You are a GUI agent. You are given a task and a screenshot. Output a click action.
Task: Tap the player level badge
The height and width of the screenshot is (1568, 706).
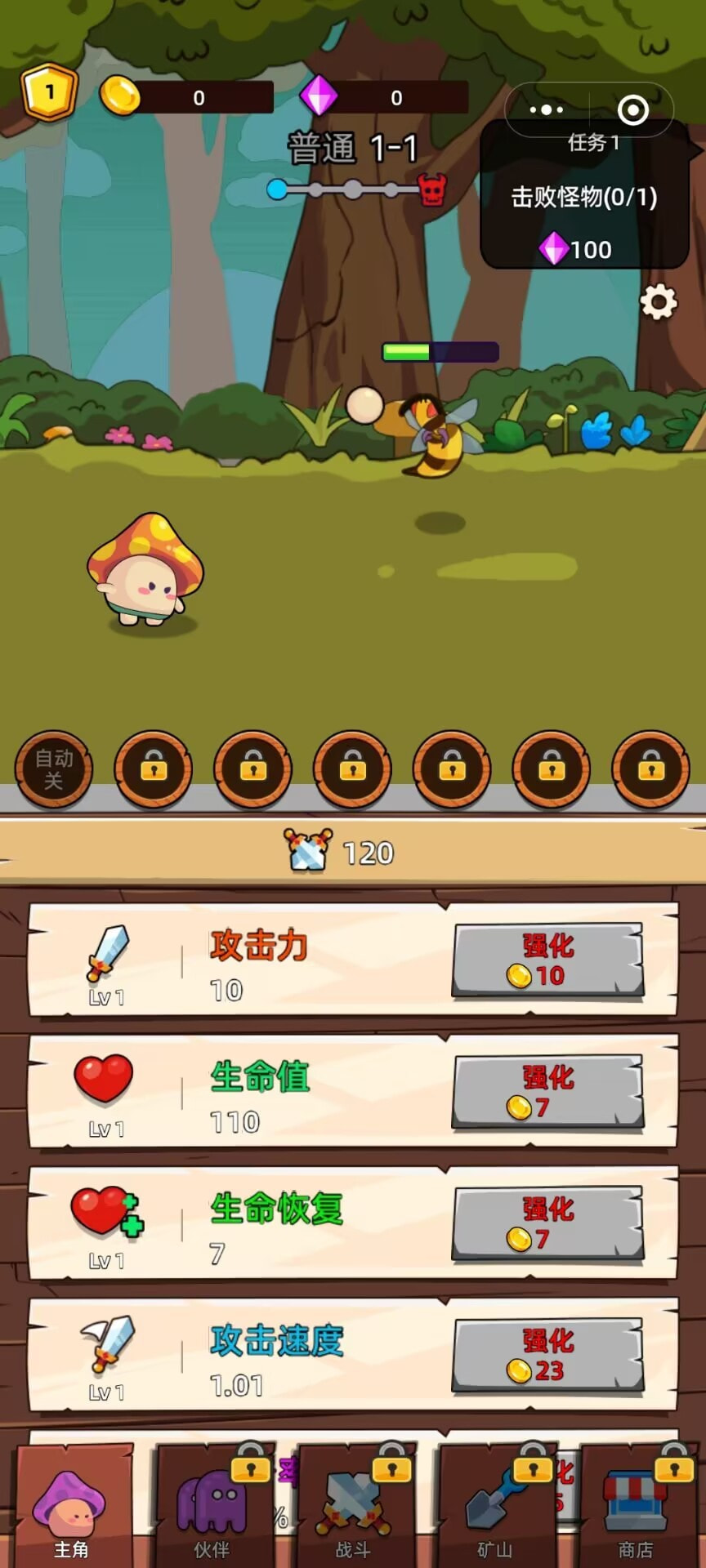[49, 92]
